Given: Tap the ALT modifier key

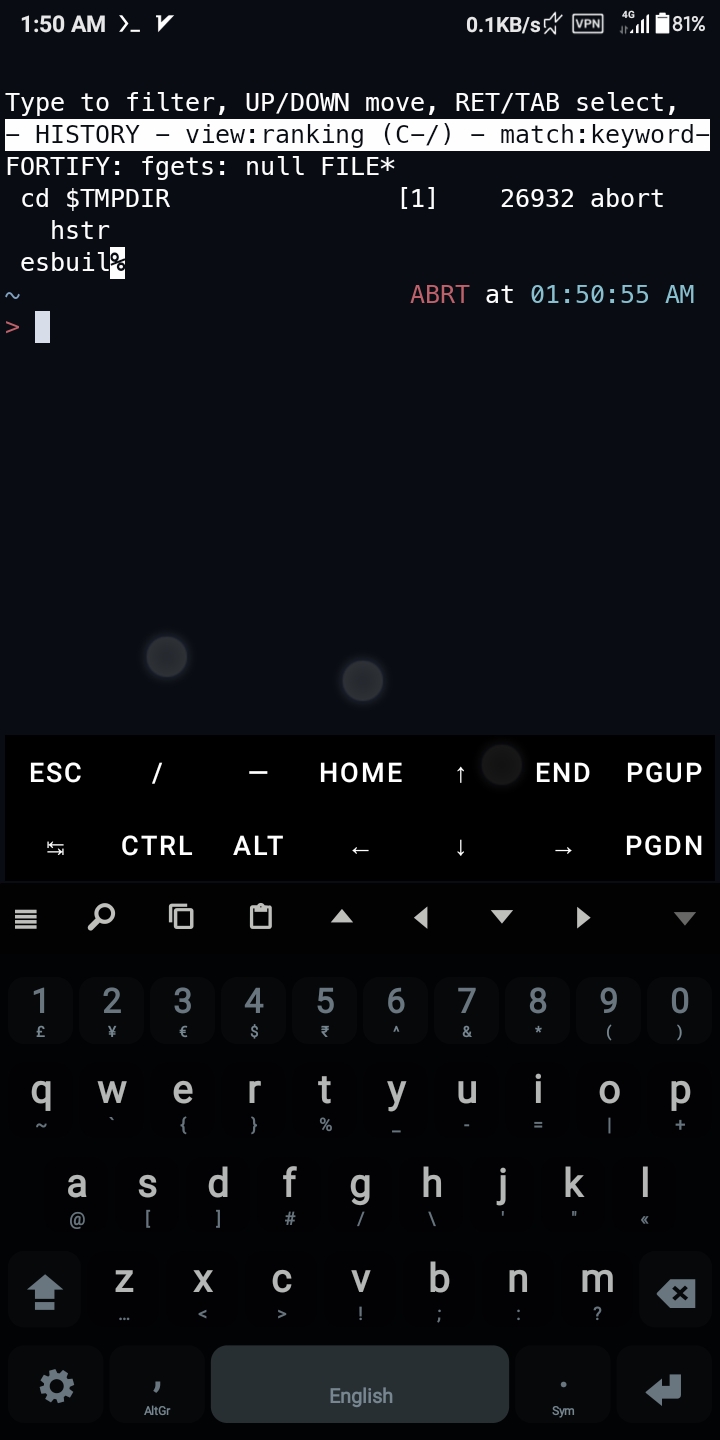Looking at the screenshot, I should tap(258, 846).
